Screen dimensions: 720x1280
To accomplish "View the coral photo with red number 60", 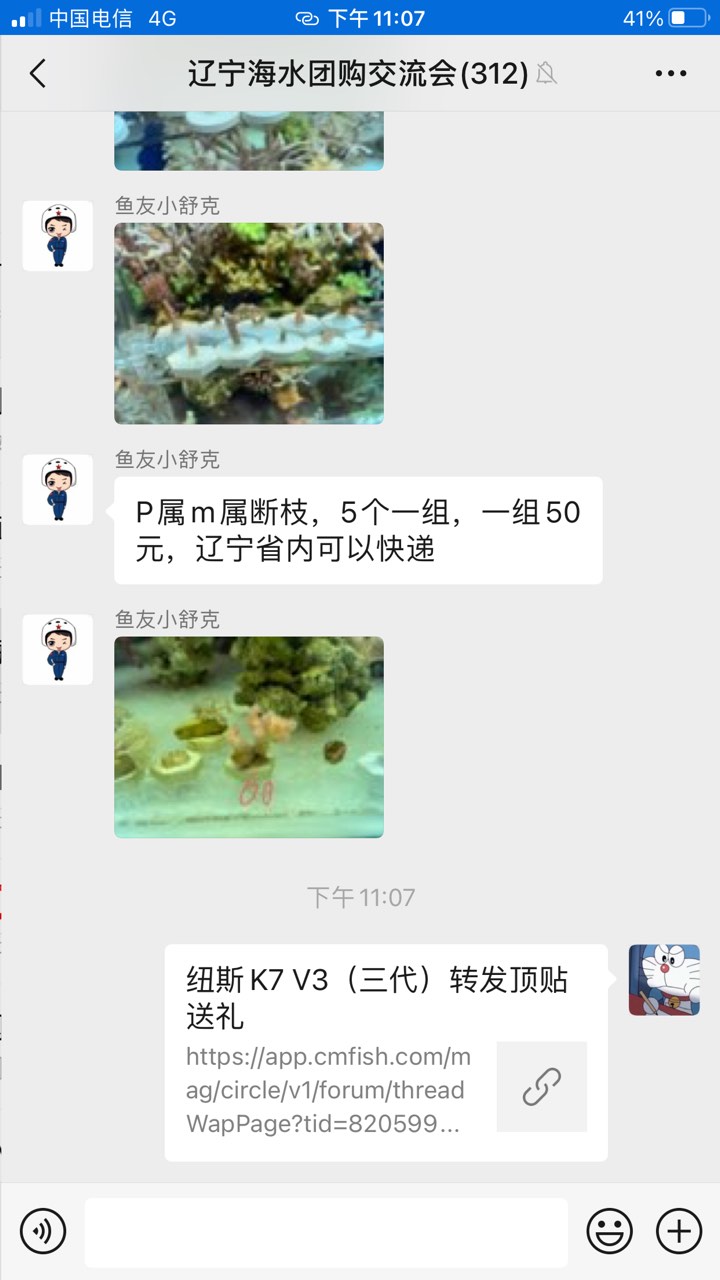I will pos(248,737).
